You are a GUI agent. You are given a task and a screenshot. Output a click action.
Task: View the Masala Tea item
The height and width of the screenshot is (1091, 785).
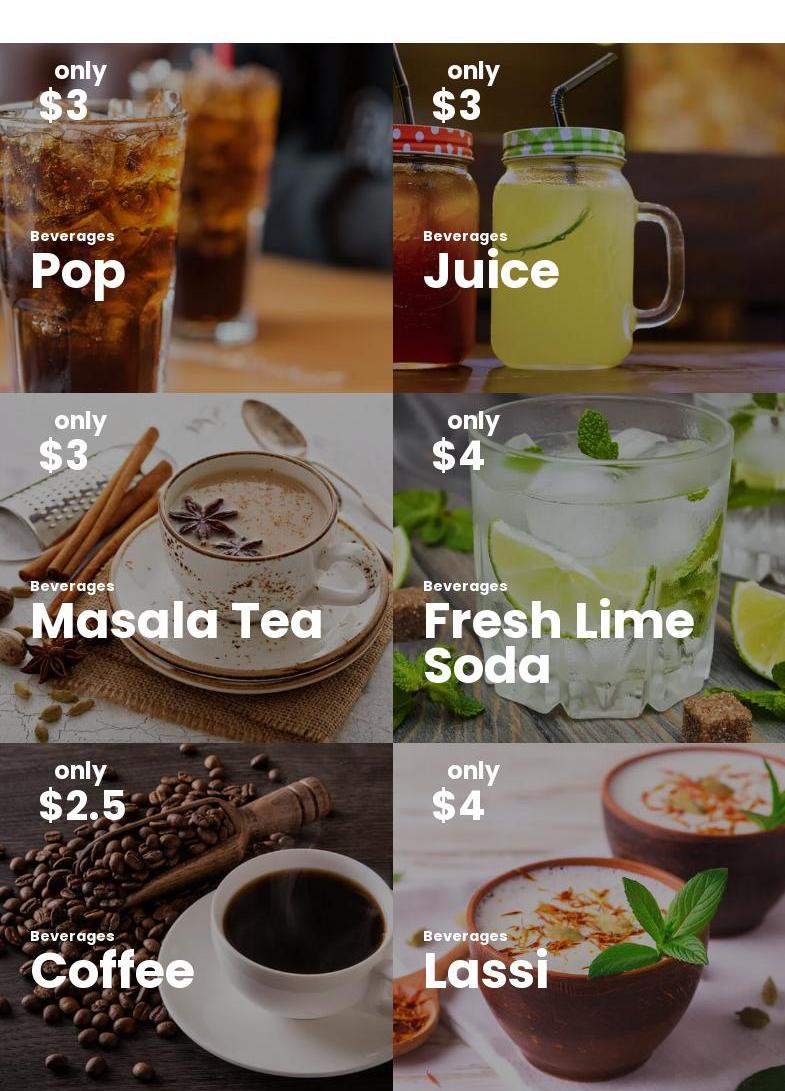coord(177,622)
